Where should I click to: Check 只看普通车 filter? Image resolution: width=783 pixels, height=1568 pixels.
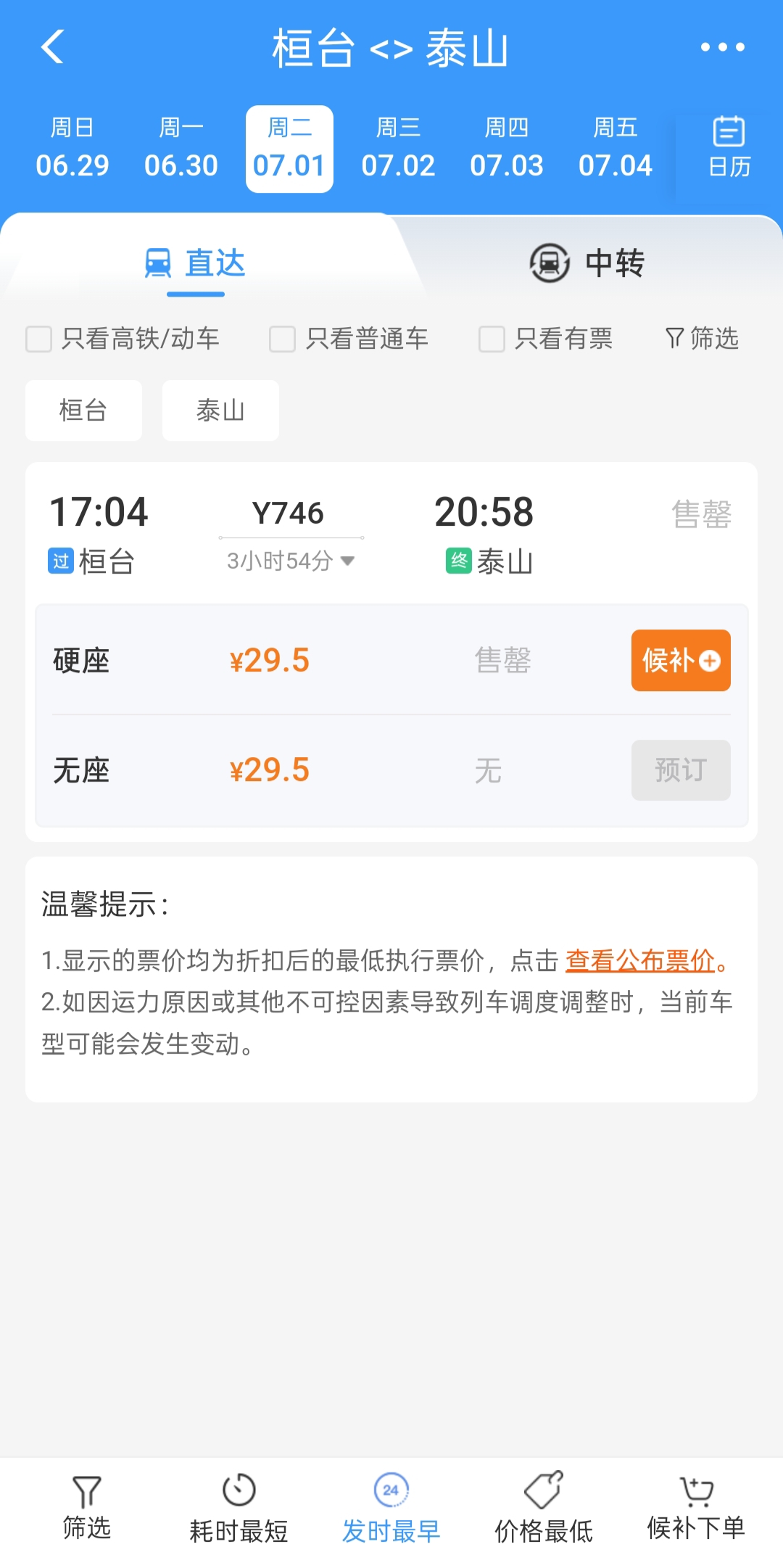[x=349, y=339]
